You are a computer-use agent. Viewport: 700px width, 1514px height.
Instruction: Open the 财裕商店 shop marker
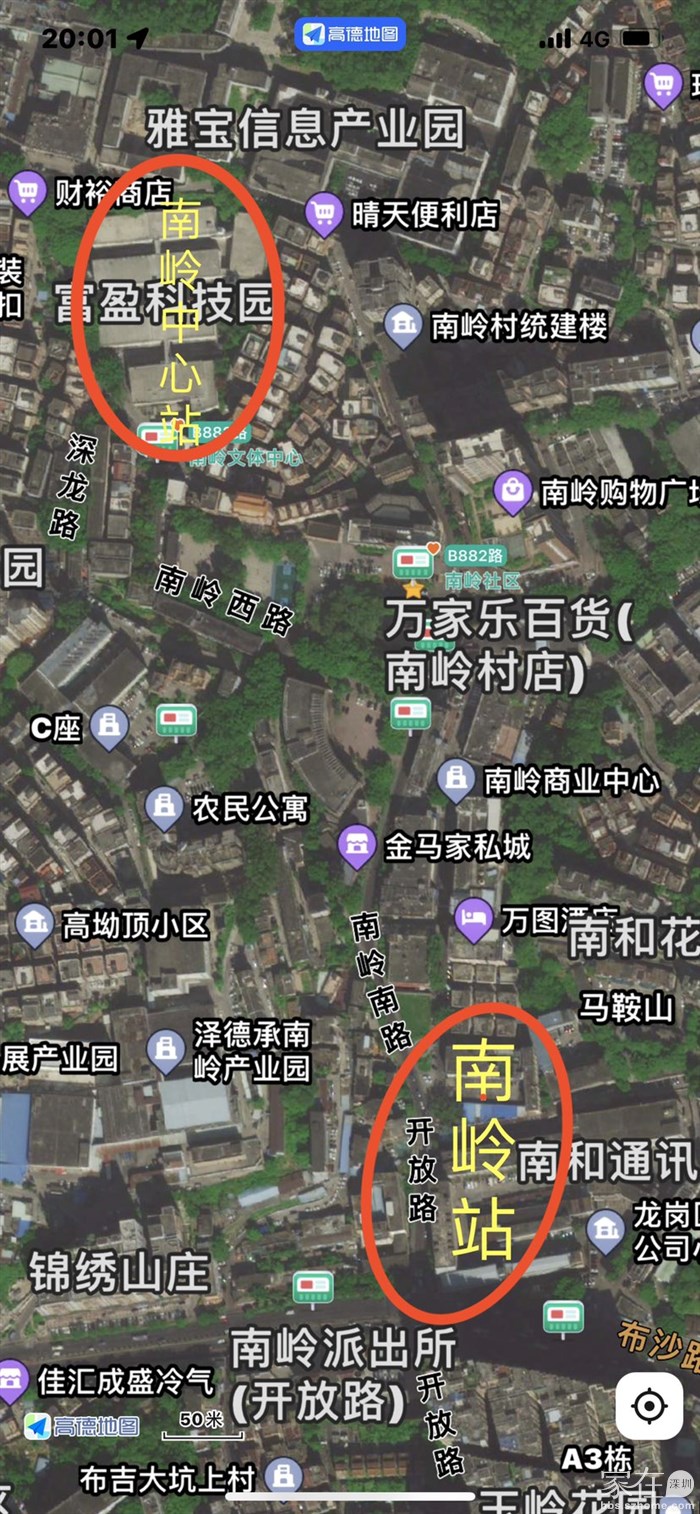(27, 192)
